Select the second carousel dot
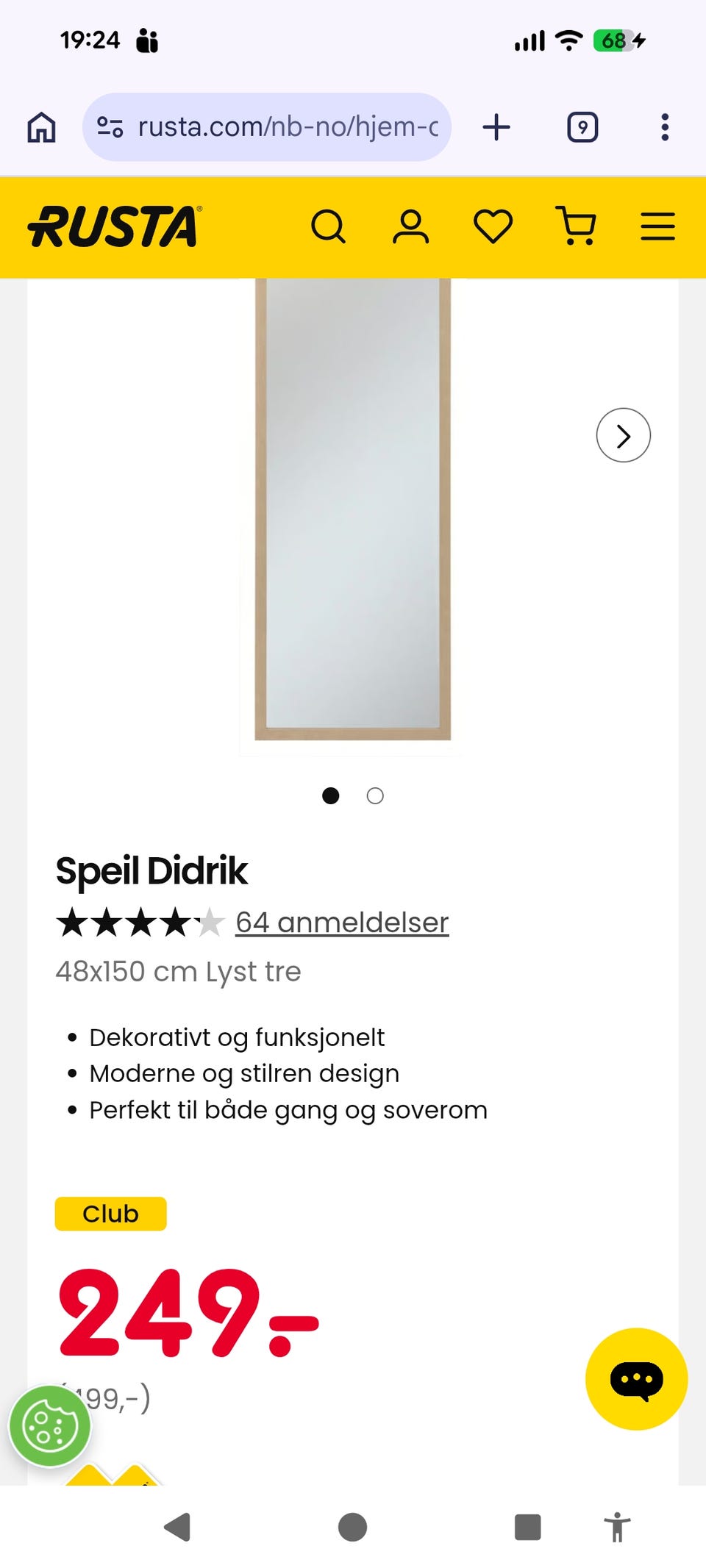The image size is (706, 1568). 375,796
